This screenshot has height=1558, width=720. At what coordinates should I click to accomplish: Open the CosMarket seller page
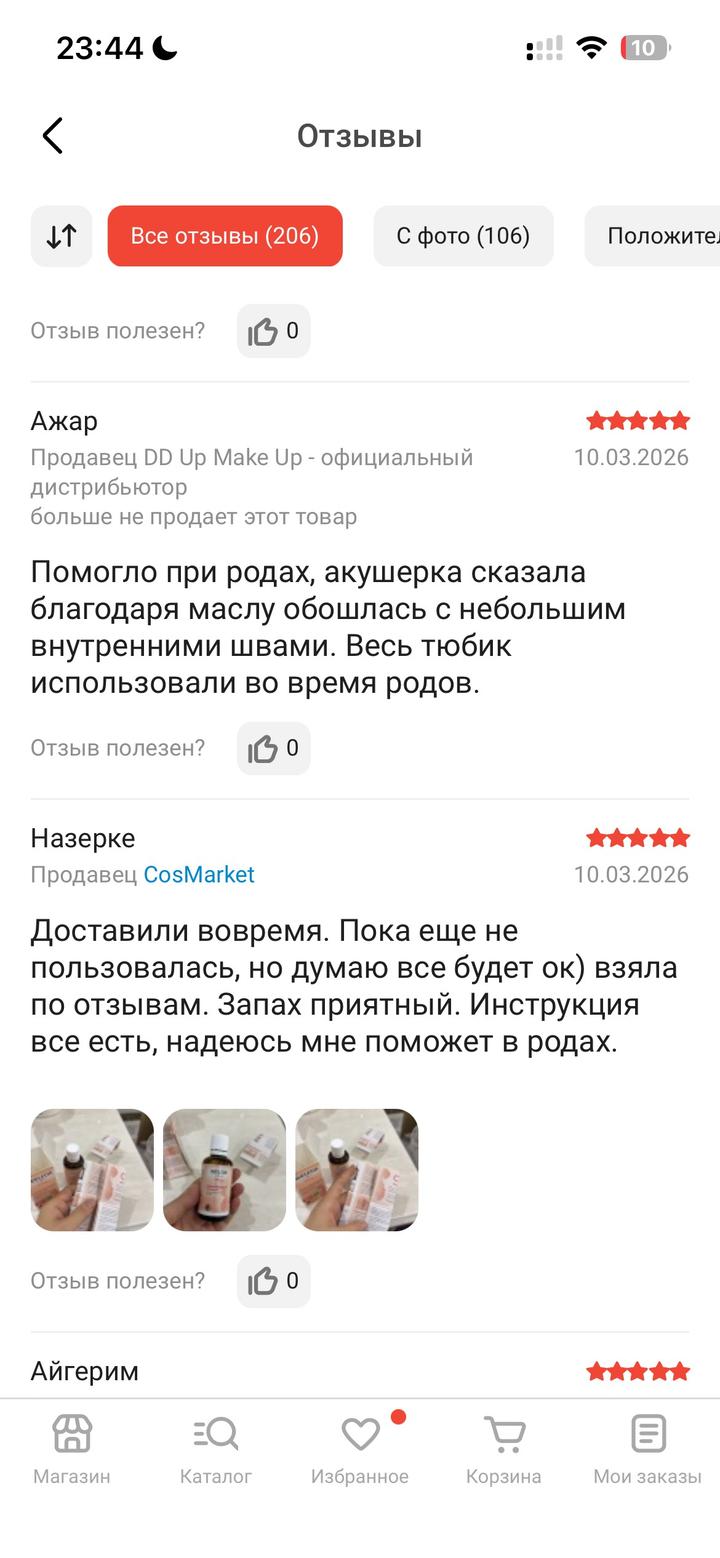click(x=199, y=874)
